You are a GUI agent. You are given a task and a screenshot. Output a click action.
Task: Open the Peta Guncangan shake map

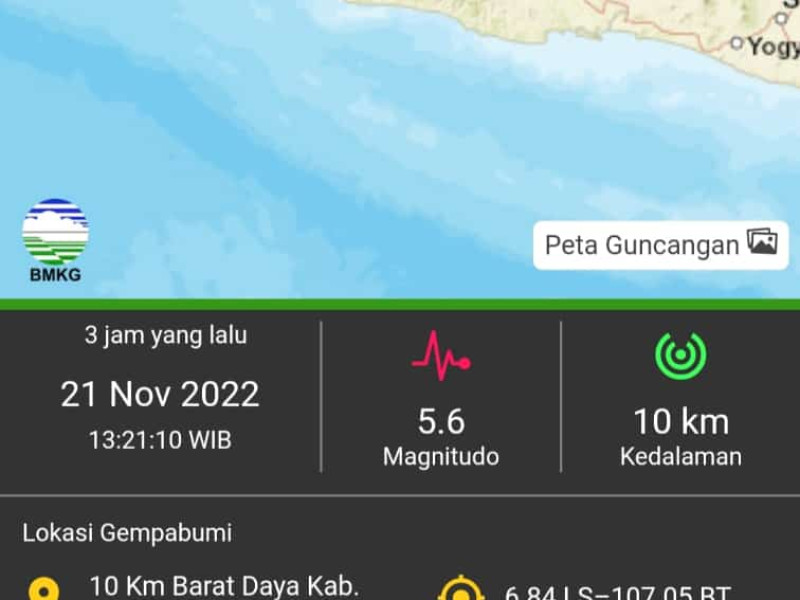click(660, 245)
